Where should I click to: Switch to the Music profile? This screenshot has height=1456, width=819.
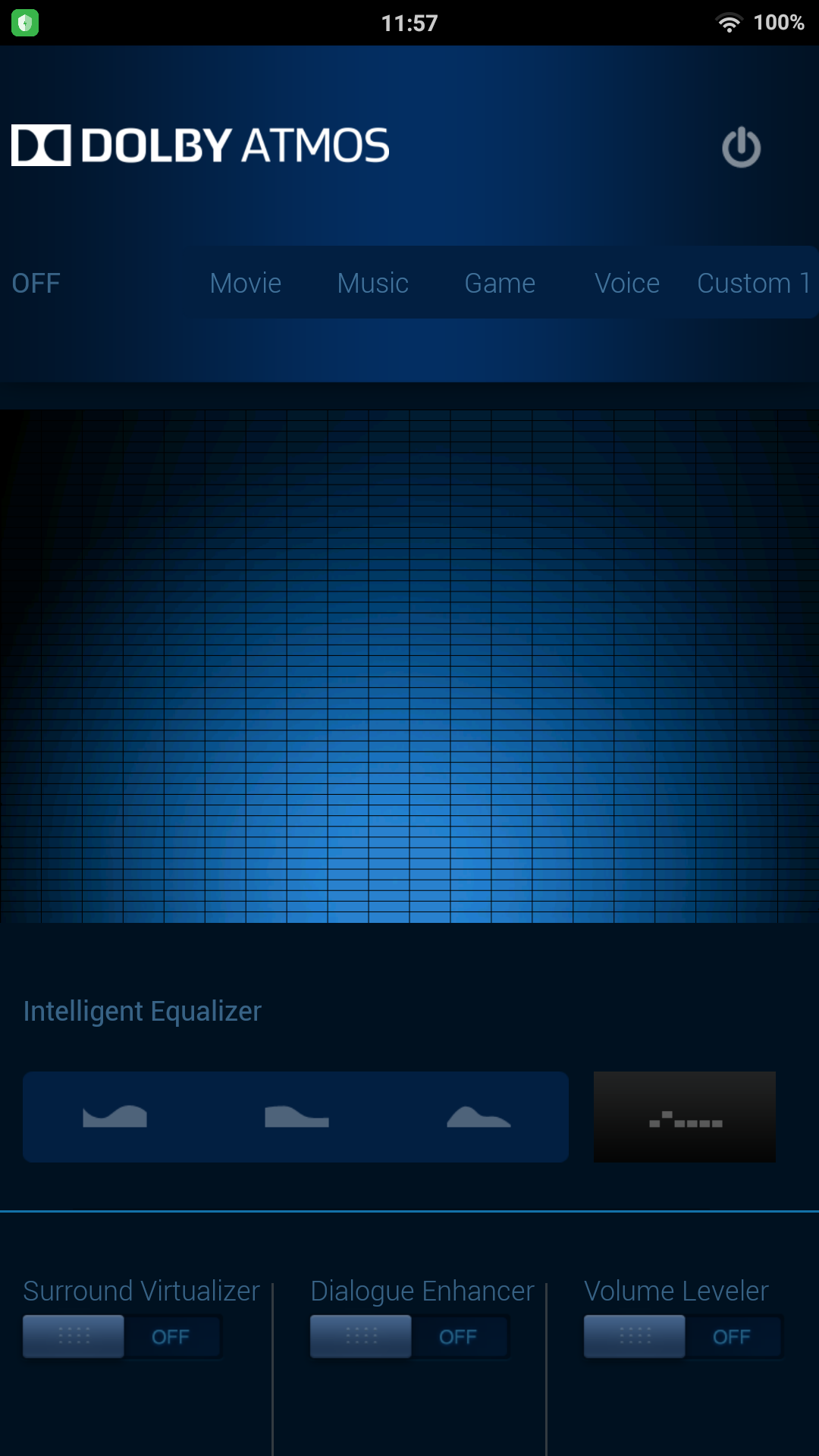372,284
